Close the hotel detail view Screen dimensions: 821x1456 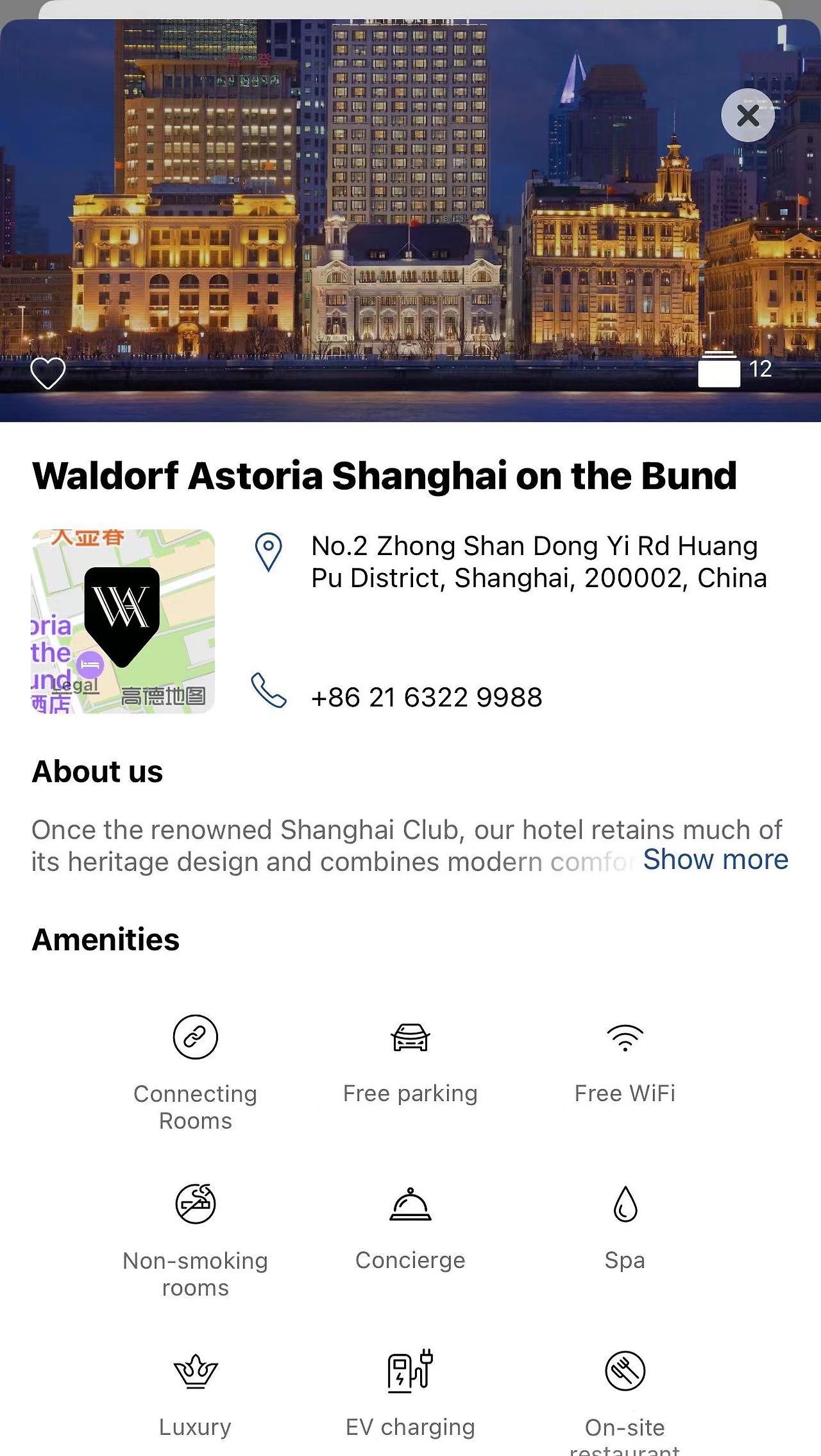(747, 116)
